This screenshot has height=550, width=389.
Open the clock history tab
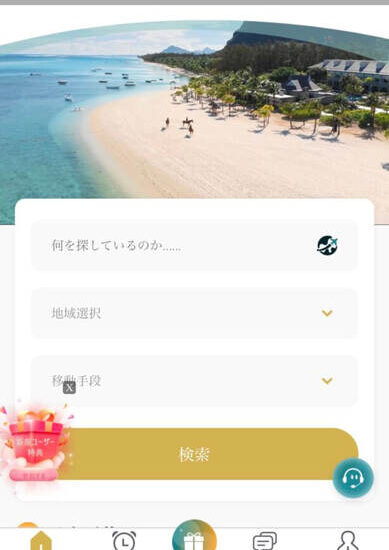[124, 541]
